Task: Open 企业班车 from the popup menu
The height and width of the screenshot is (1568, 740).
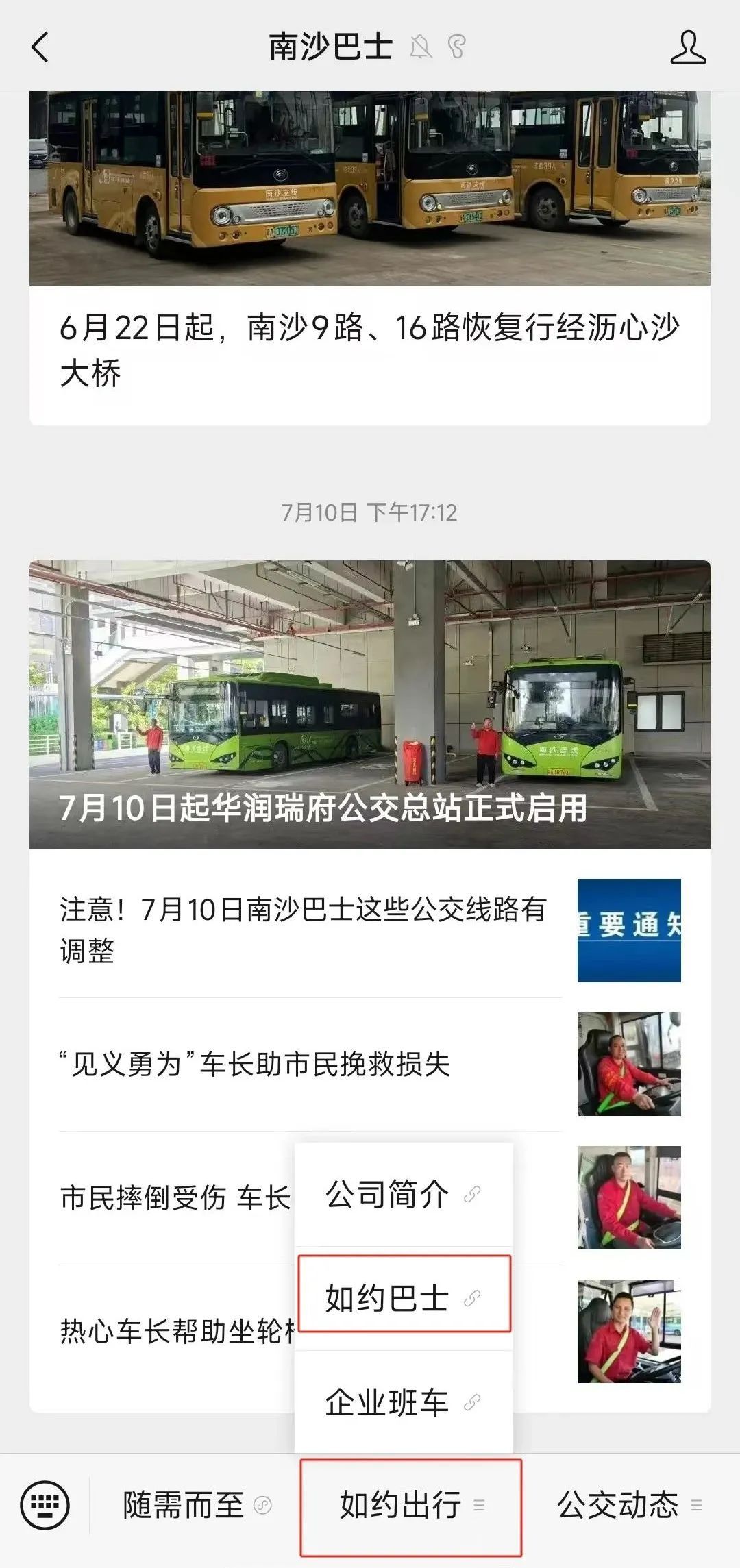Action: (403, 1402)
